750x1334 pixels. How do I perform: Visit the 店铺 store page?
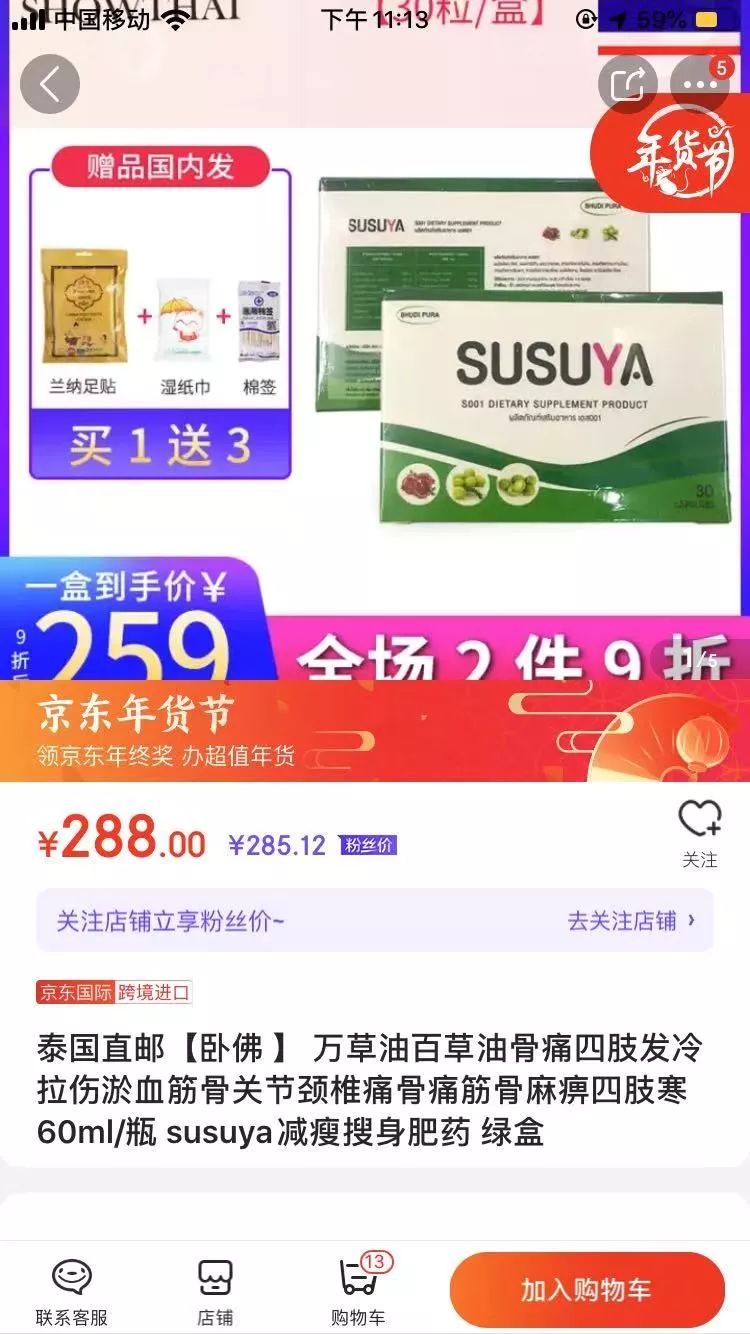(x=215, y=1291)
